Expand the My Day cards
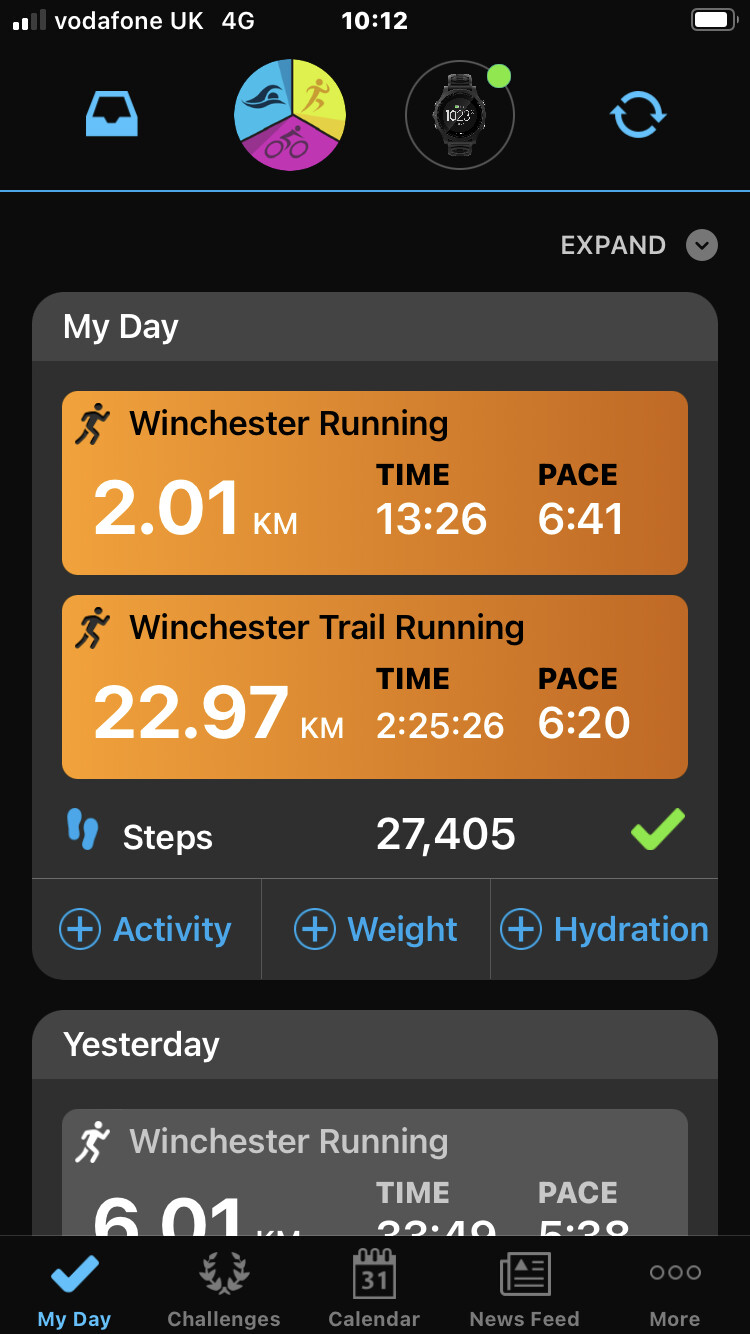750x1334 pixels. tap(639, 245)
